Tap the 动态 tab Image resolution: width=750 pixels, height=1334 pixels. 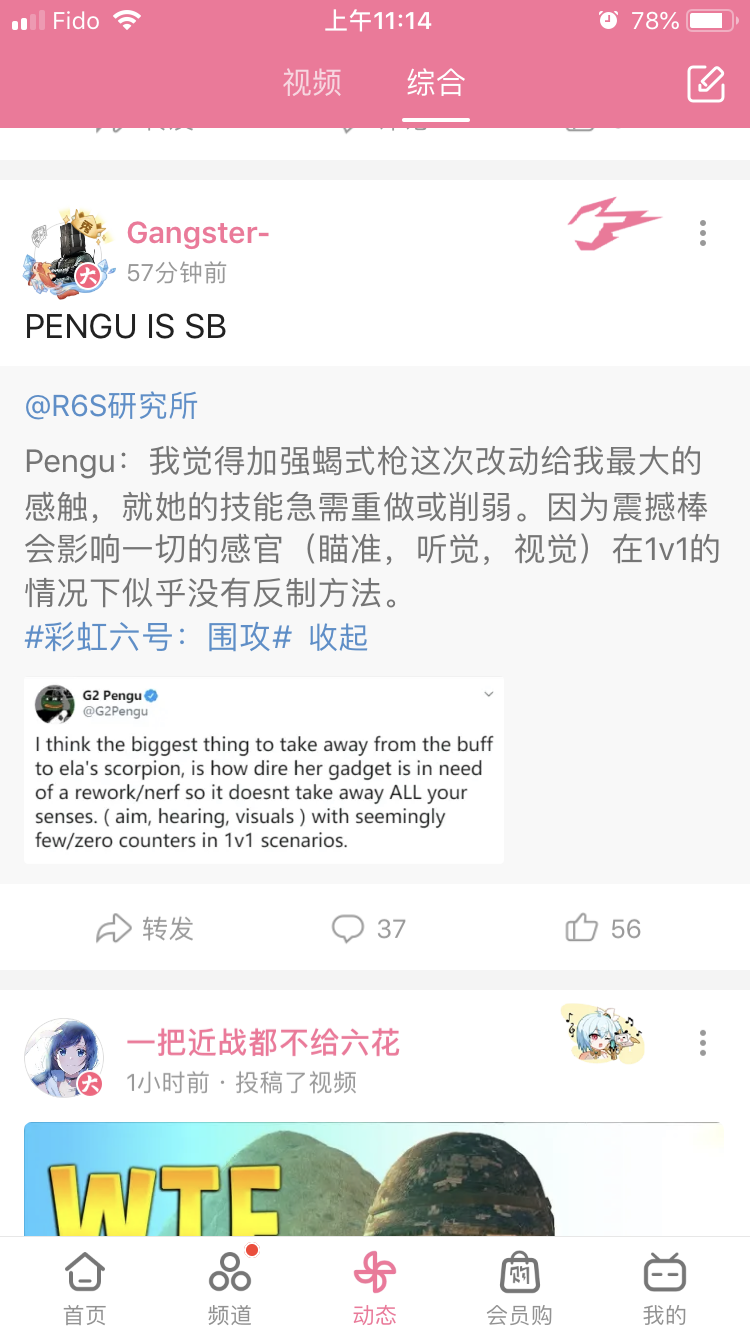click(x=374, y=1288)
